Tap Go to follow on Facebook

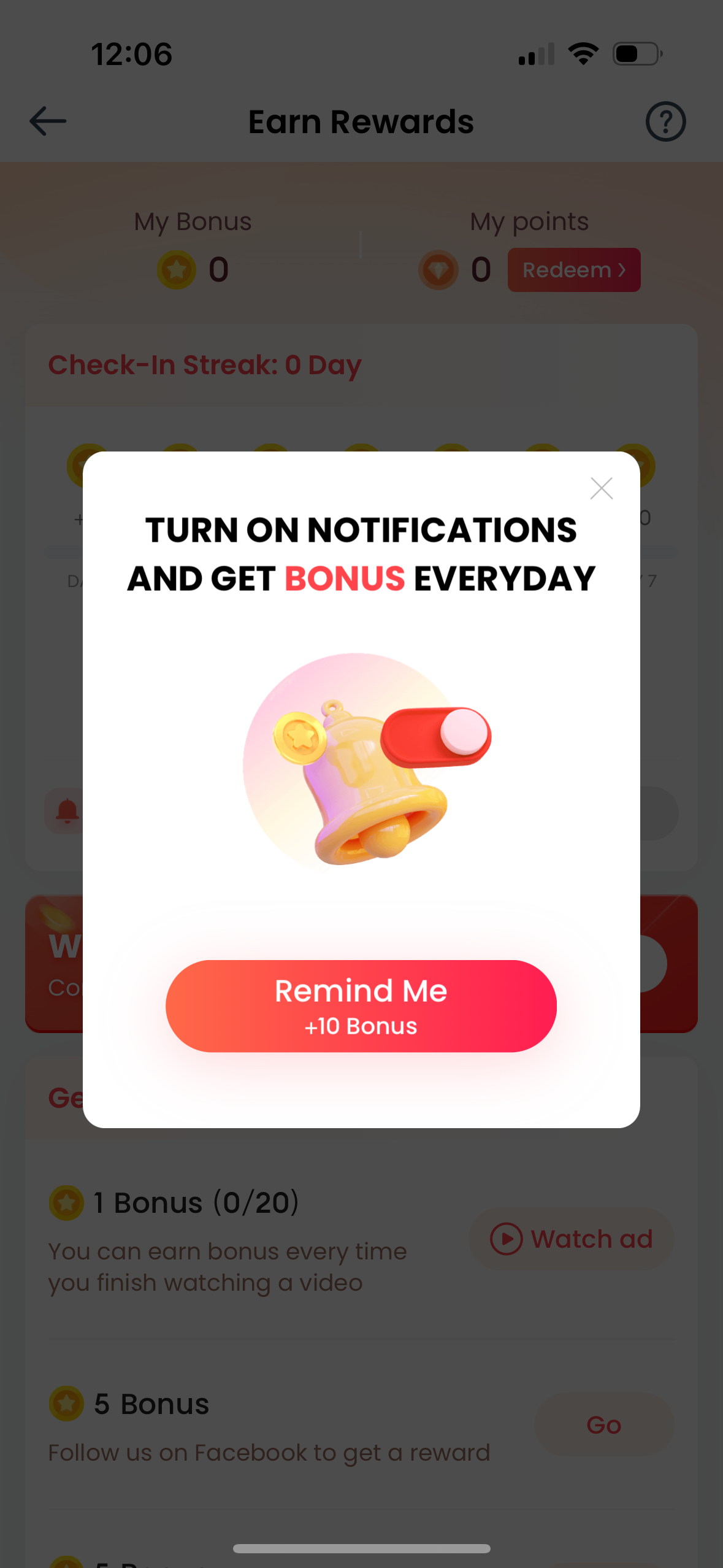[x=603, y=1424]
